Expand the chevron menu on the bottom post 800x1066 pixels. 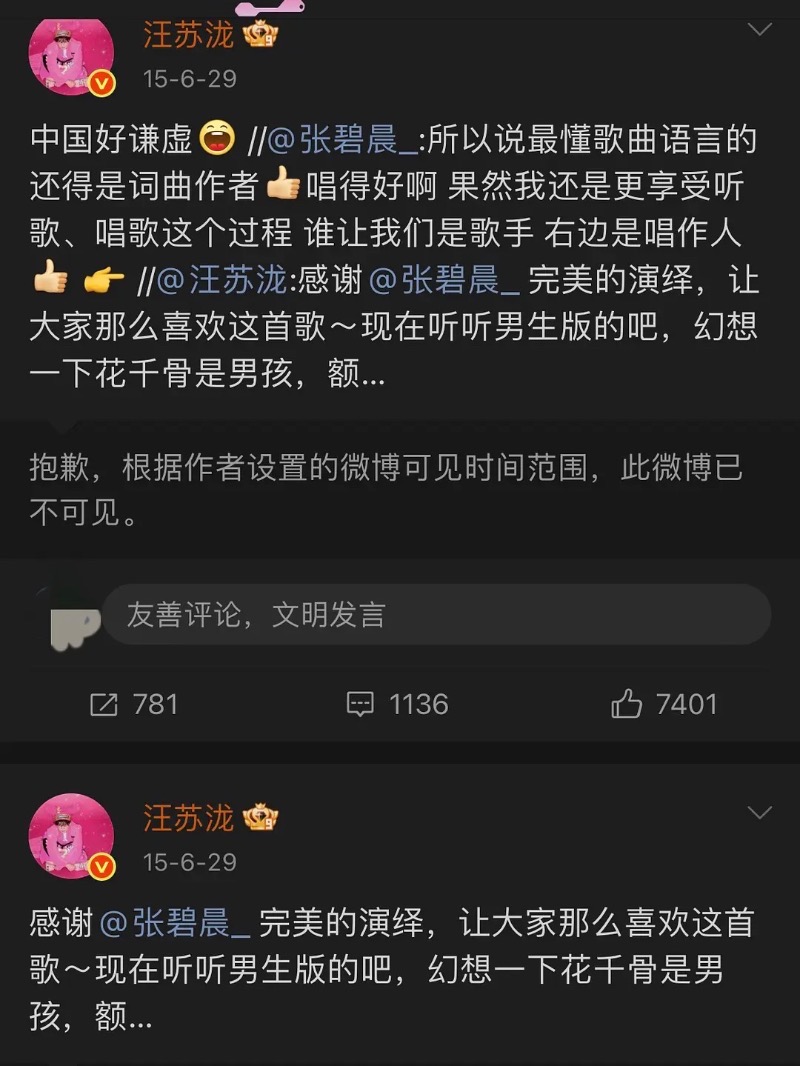coord(760,812)
